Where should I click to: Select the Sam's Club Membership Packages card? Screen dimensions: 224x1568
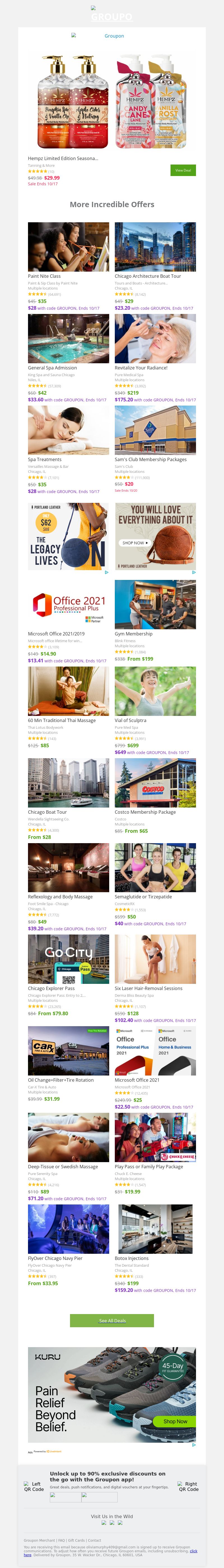[155, 430]
